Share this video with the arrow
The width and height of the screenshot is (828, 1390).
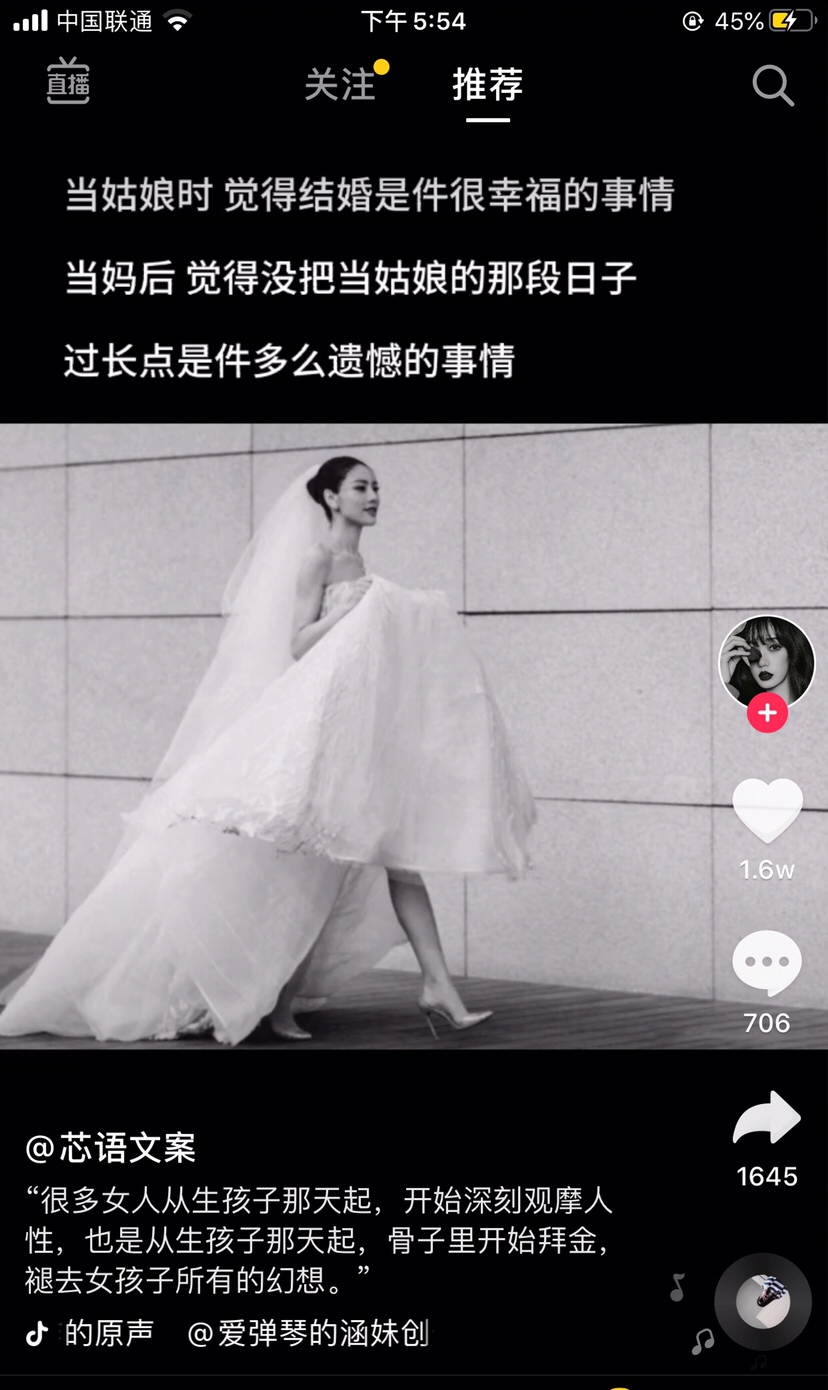767,1120
